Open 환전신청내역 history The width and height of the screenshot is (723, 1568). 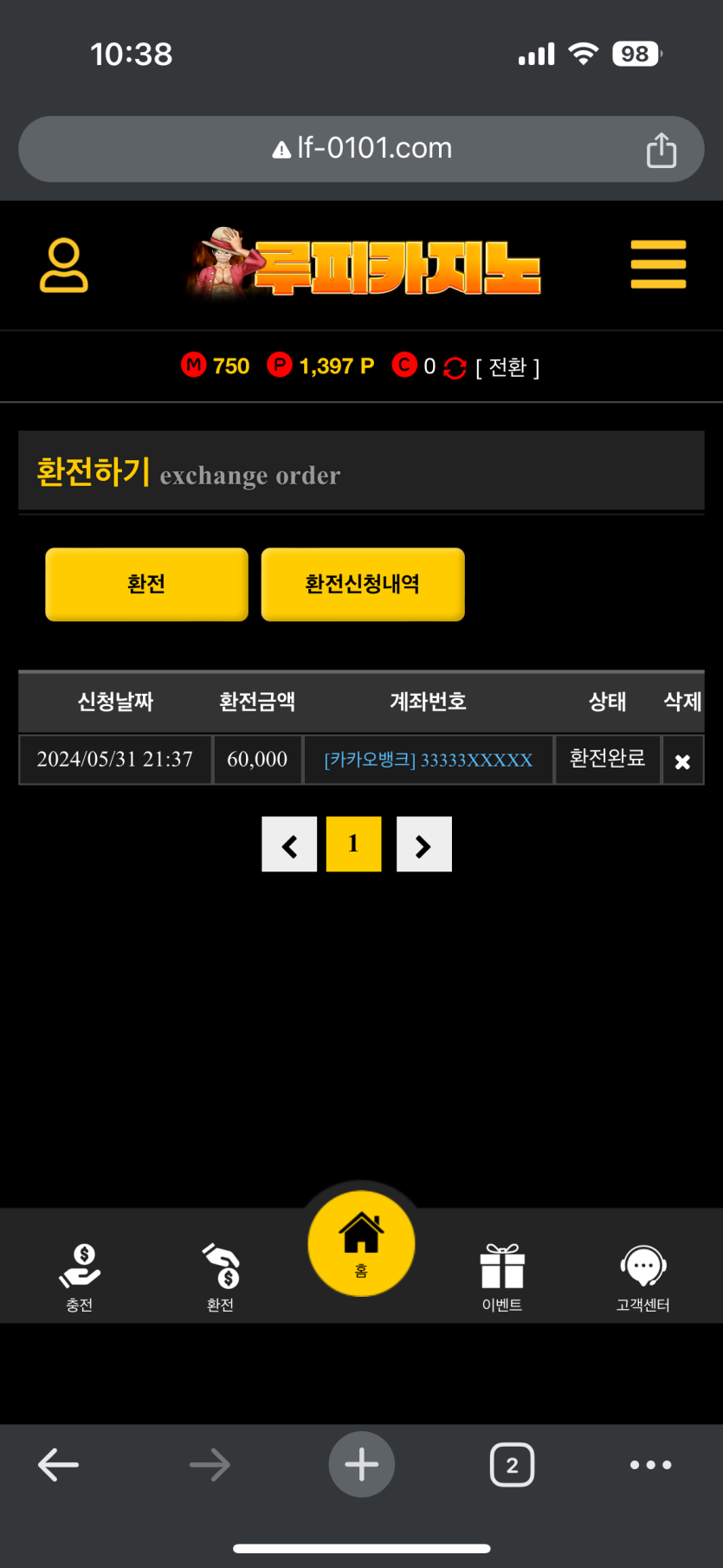tap(363, 584)
